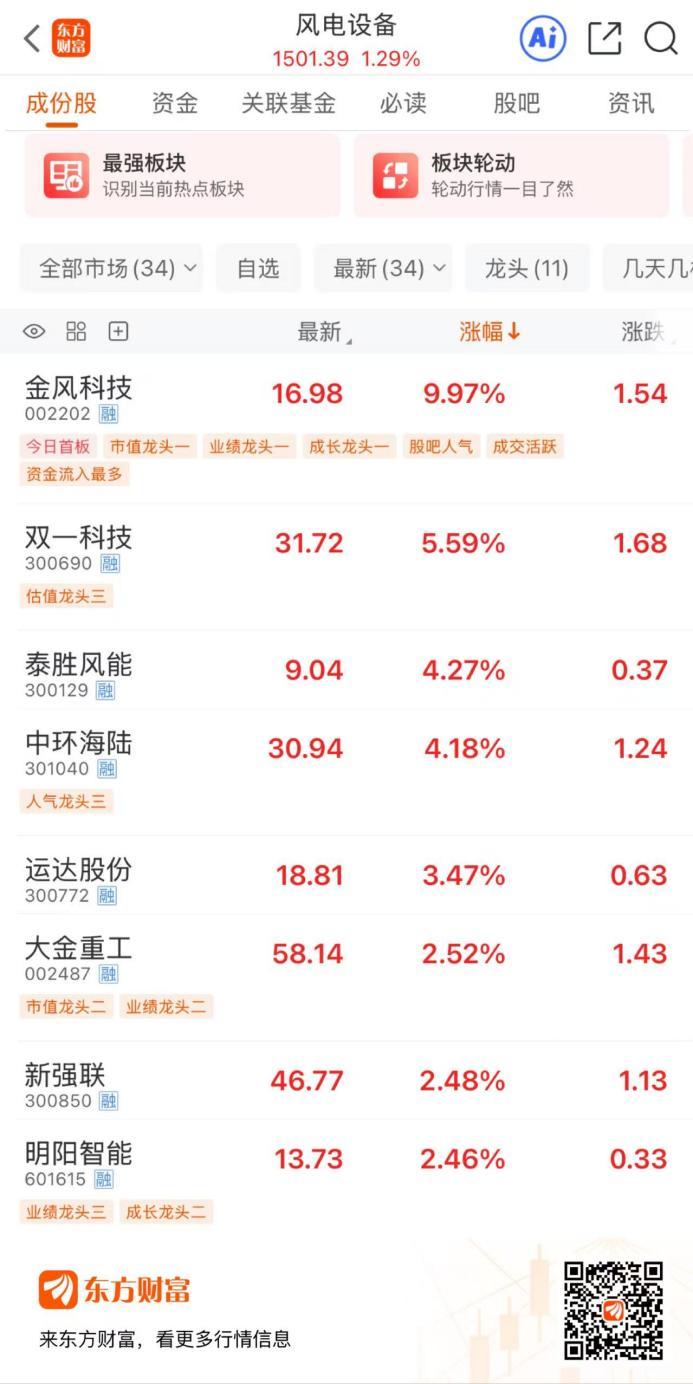View 大金重工 stock details
This screenshot has height=1384, width=693.
[x=78, y=948]
